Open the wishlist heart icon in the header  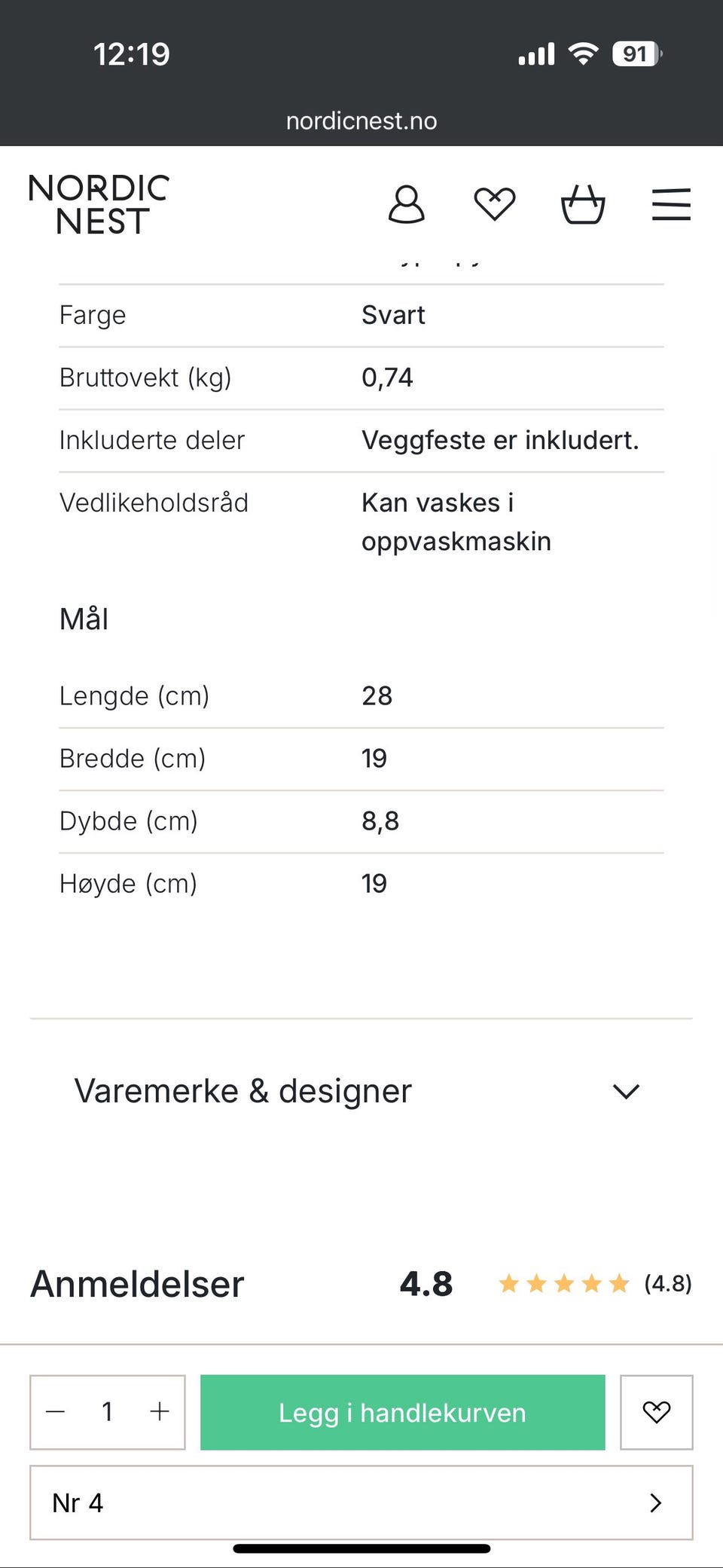click(494, 203)
